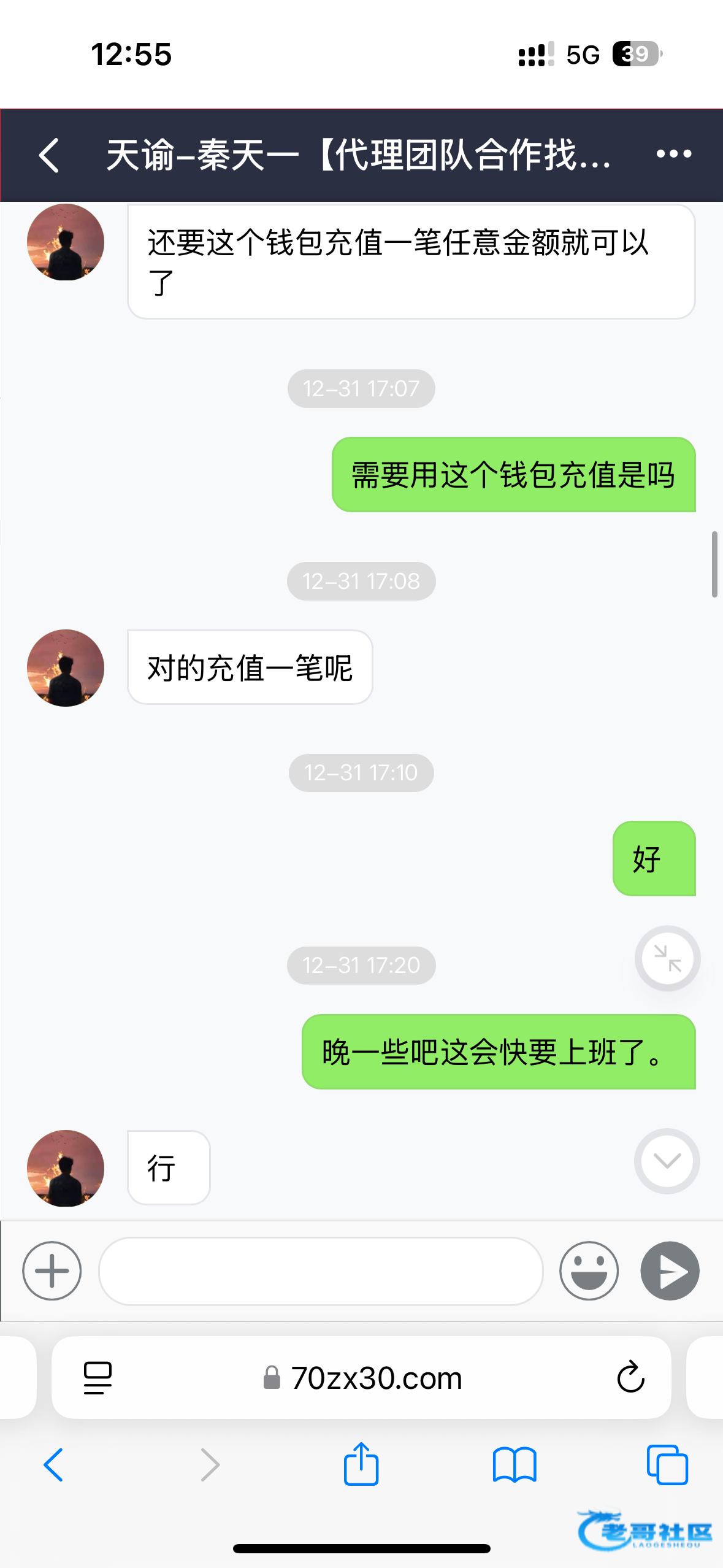Open Safari bookmarks
Viewport: 723px width, 1568px height.
pyautogui.click(x=515, y=1465)
